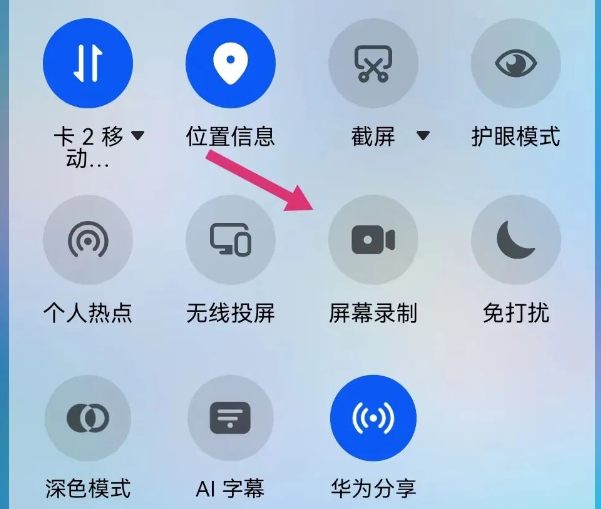Switch on 深色模式 dark mode
The image size is (601, 509).
point(87,417)
